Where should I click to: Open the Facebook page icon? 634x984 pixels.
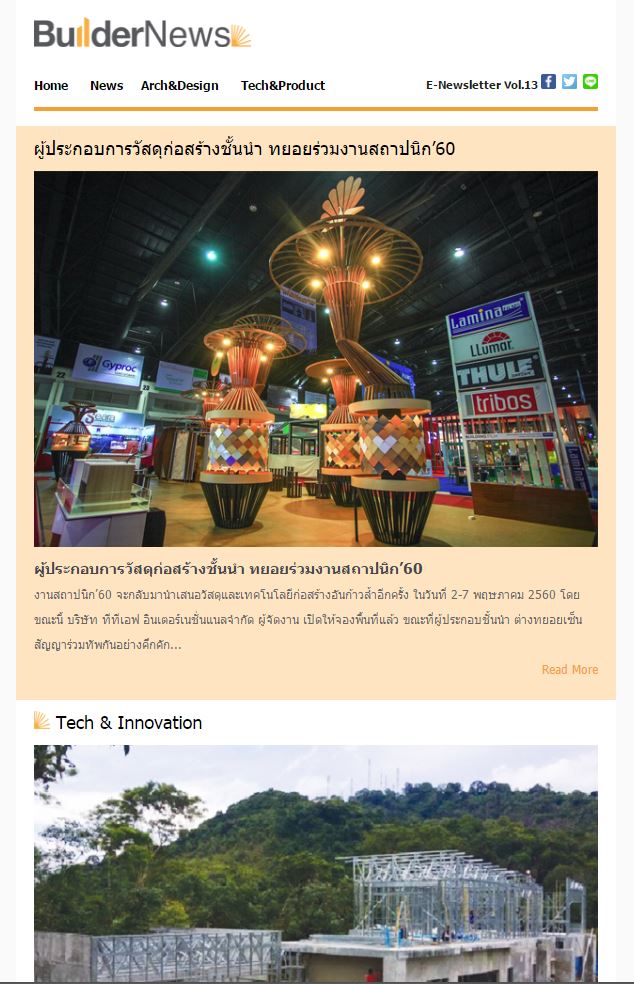(x=548, y=82)
